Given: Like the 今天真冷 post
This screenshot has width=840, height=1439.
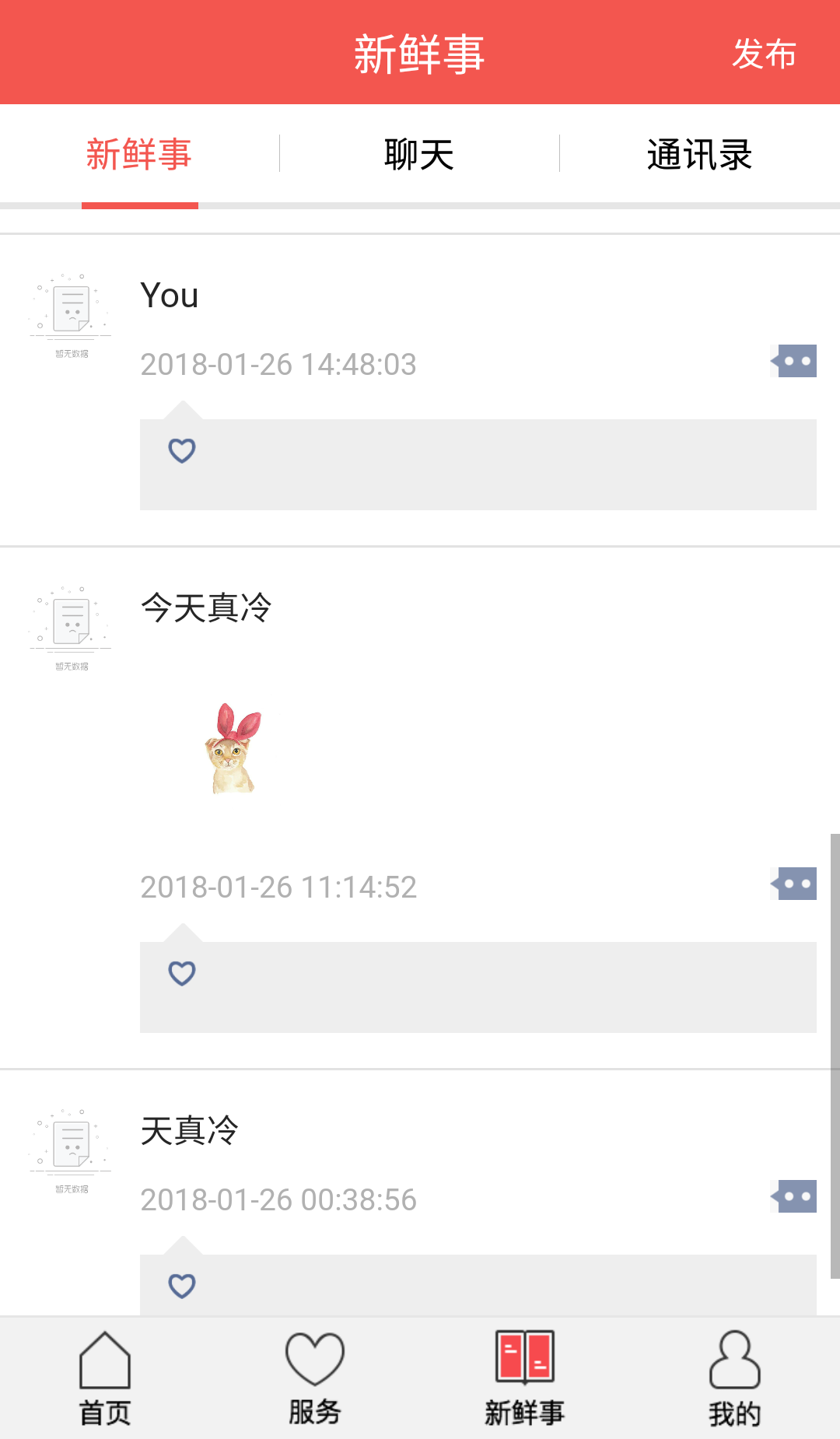Looking at the screenshot, I should [x=182, y=973].
